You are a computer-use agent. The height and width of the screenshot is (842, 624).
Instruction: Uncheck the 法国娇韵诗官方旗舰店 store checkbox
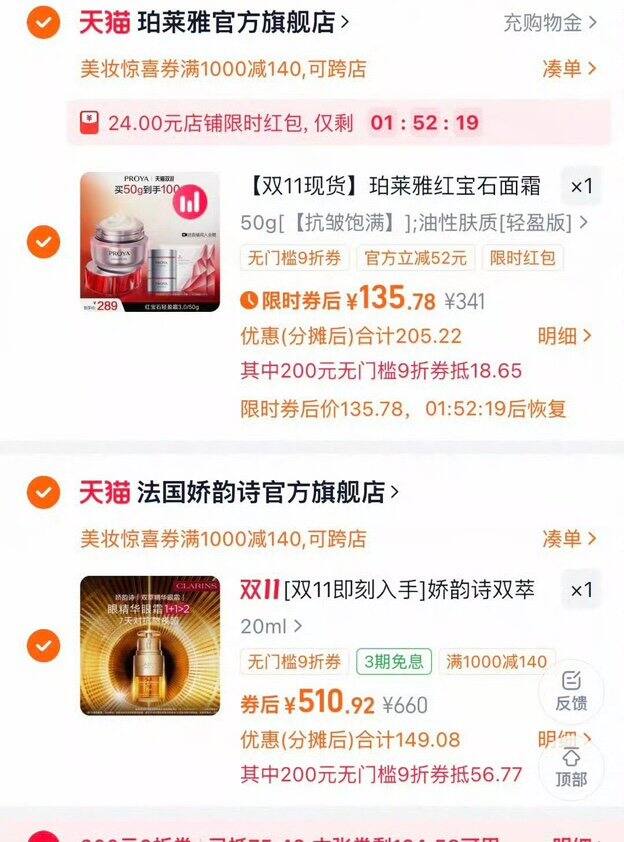(x=43, y=492)
